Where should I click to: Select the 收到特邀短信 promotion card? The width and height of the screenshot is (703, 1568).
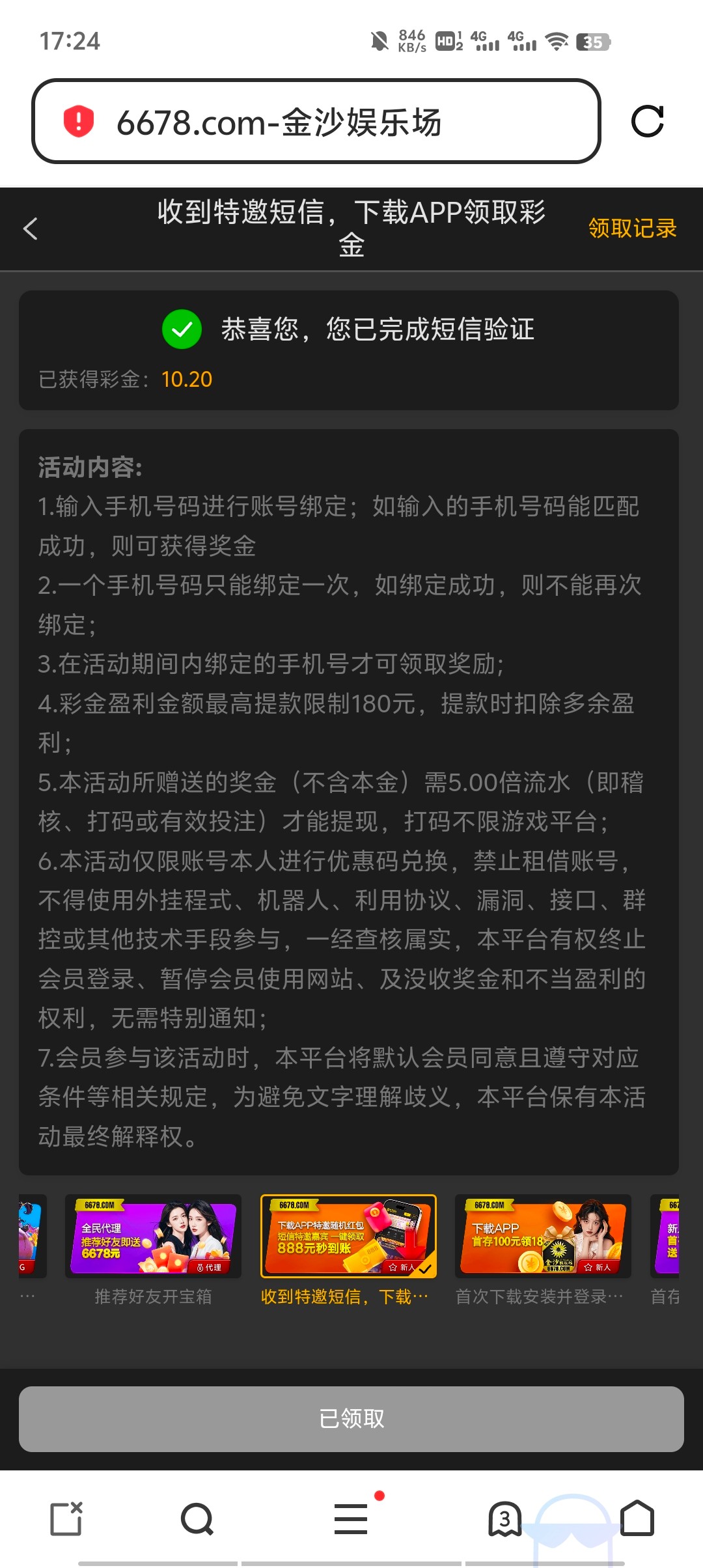(x=348, y=1237)
